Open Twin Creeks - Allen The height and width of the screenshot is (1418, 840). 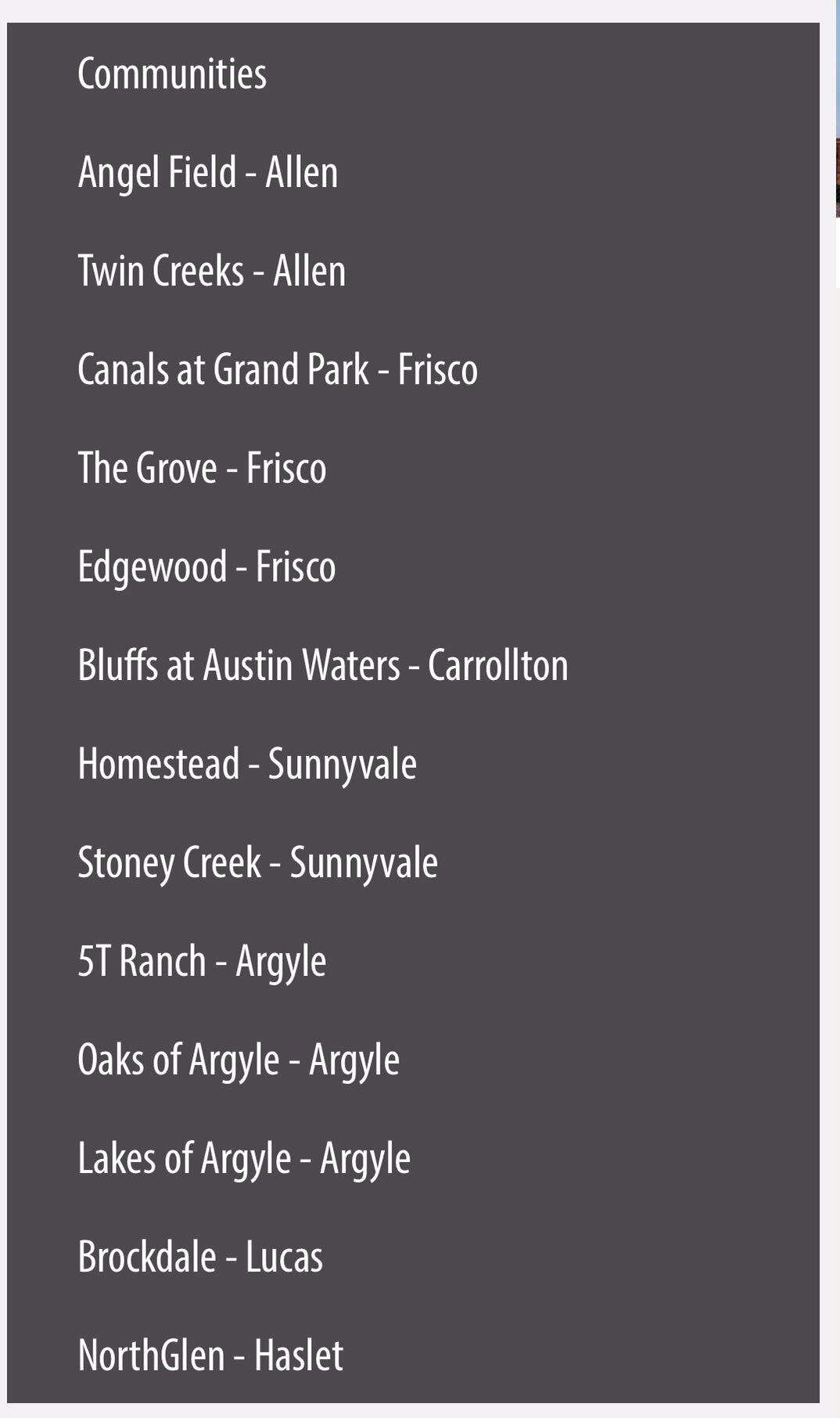[x=212, y=272]
